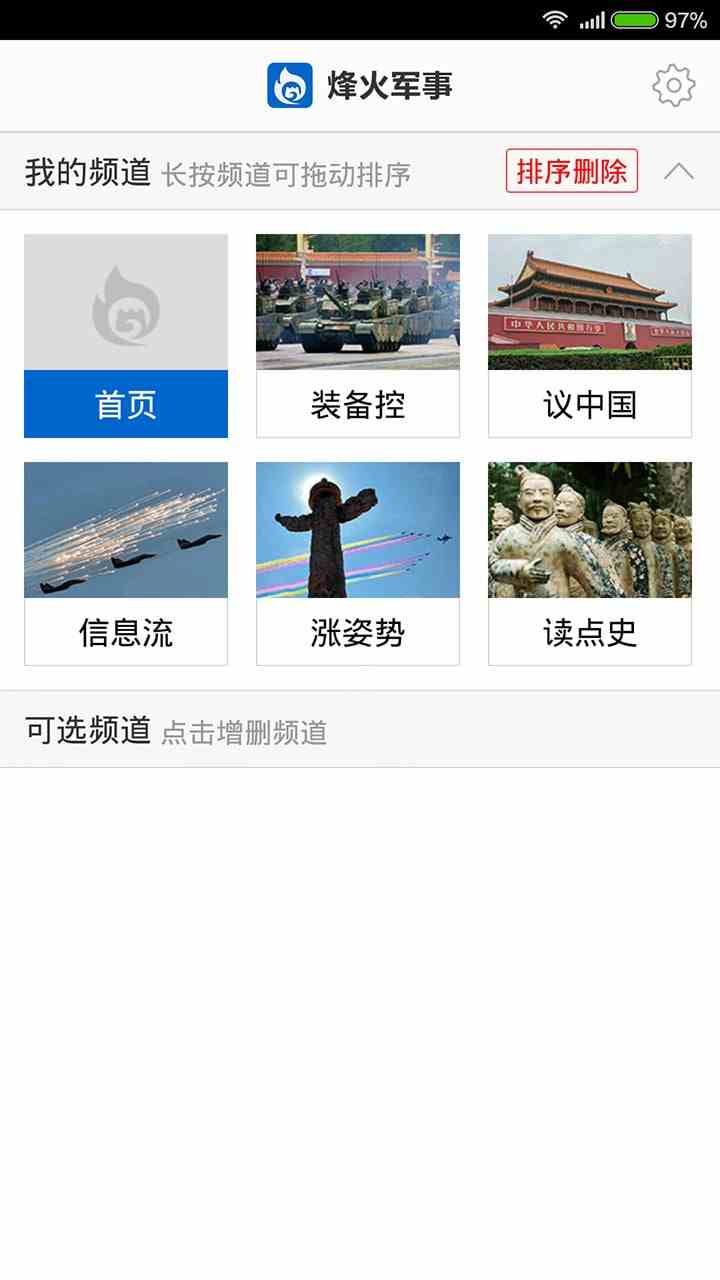Open the settings gear icon
Viewport: 720px width, 1280px height.
(x=673, y=86)
